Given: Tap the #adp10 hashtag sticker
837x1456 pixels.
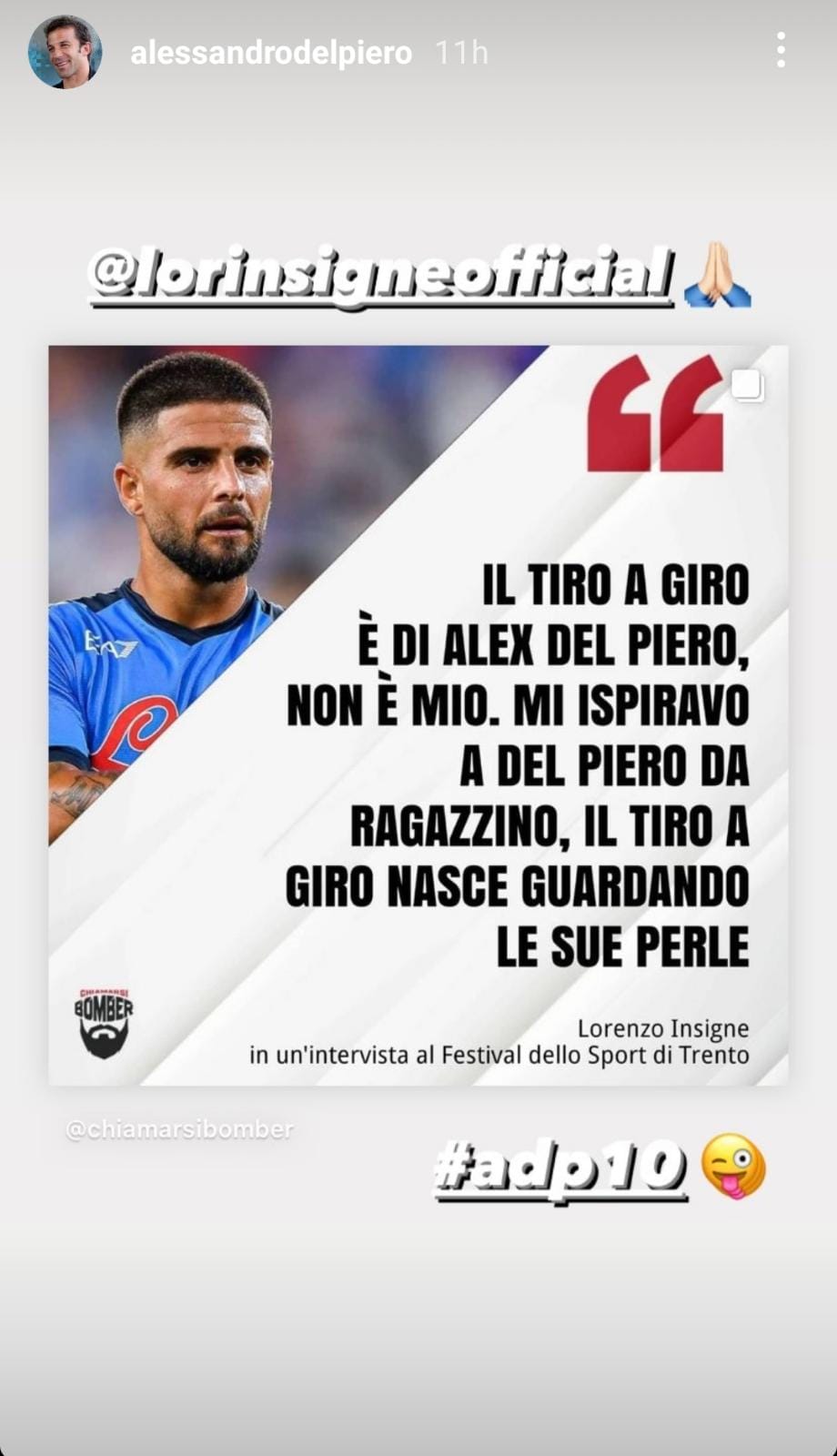Looking at the screenshot, I should [560, 1168].
